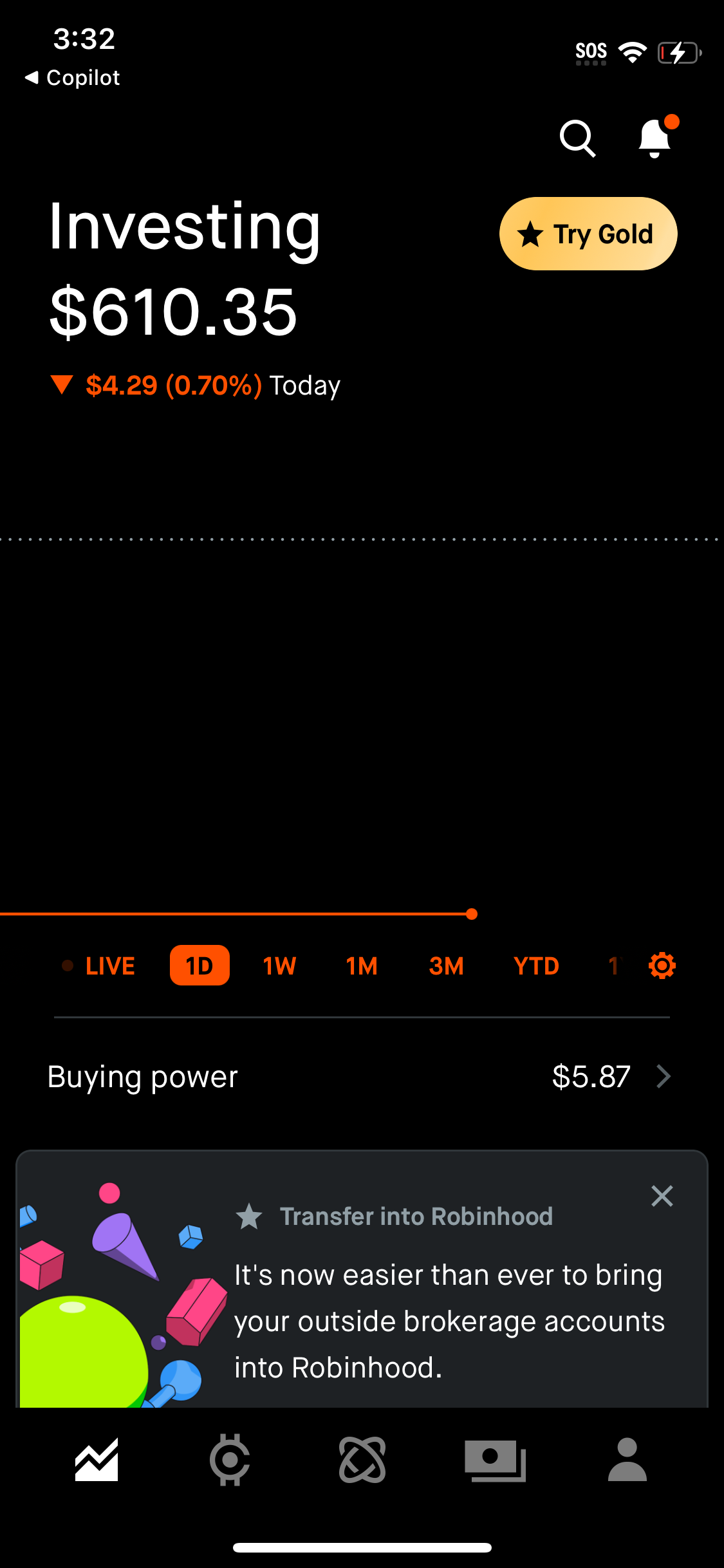Open the Cash tab icon

tap(494, 1460)
